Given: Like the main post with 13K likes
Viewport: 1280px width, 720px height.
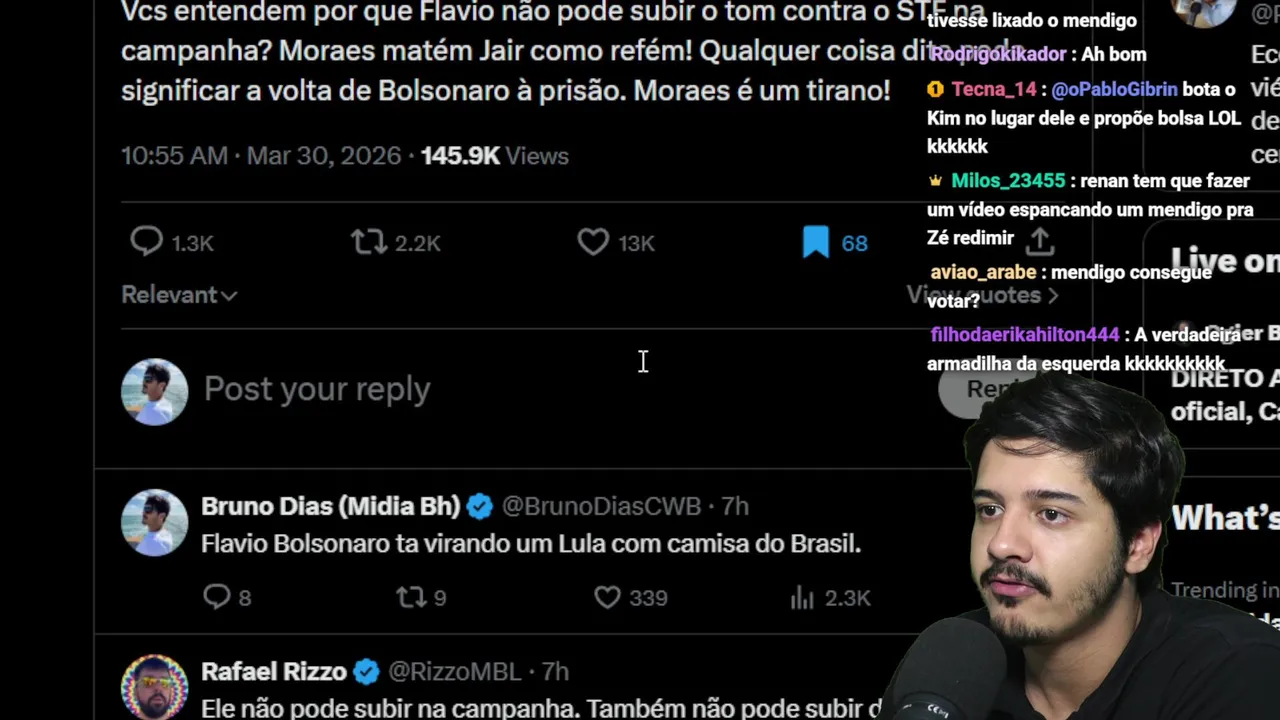Looking at the screenshot, I should [x=593, y=242].
